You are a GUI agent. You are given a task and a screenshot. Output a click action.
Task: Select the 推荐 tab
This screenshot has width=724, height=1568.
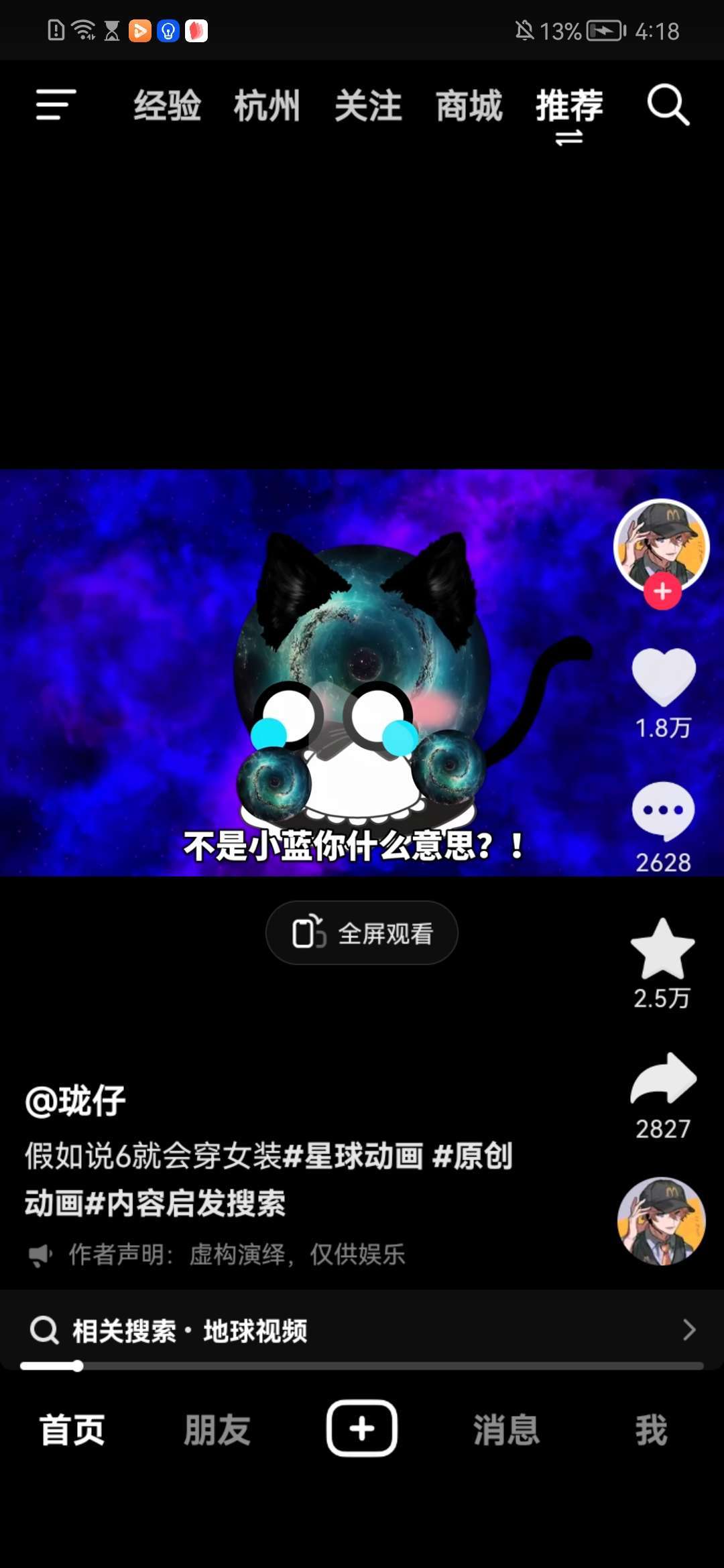569,106
